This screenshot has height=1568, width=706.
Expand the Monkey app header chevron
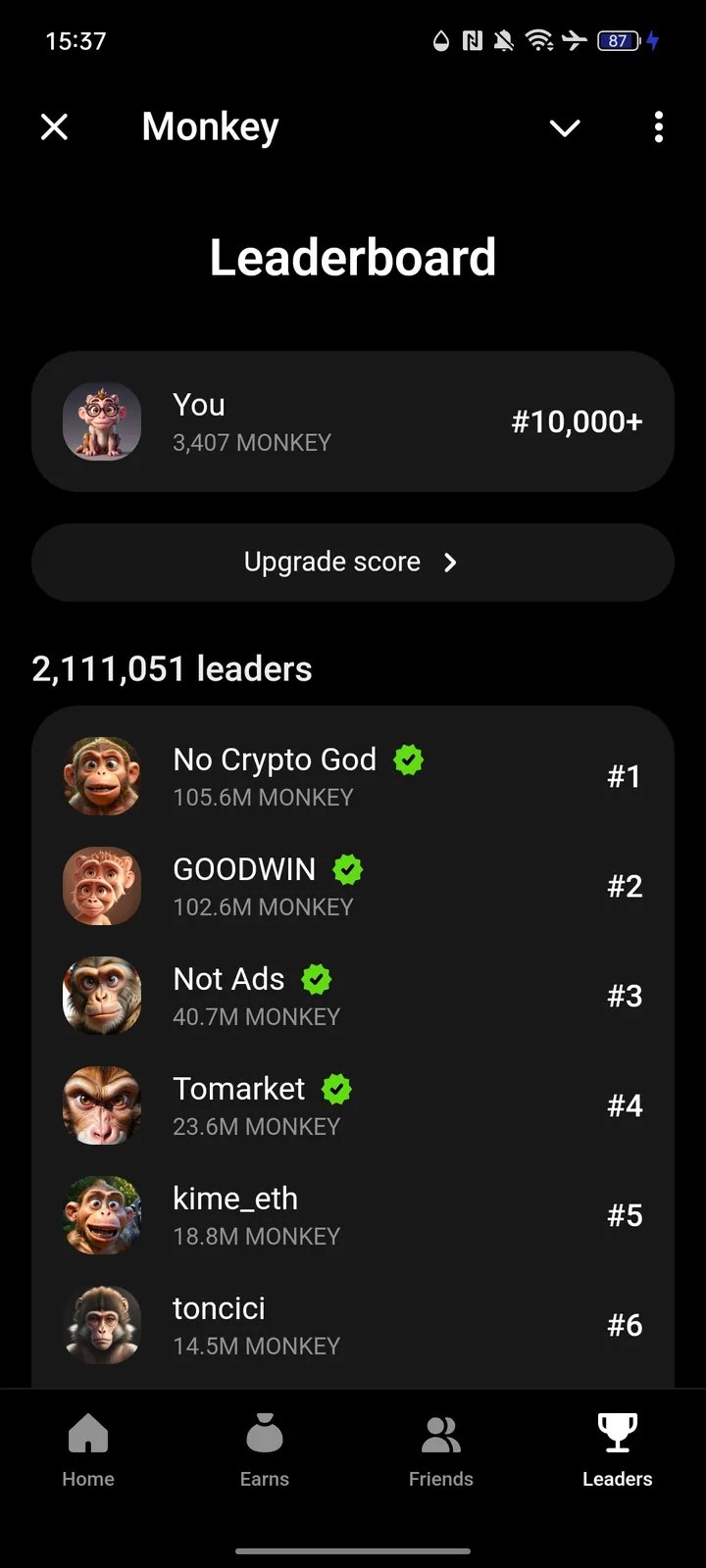(565, 128)
